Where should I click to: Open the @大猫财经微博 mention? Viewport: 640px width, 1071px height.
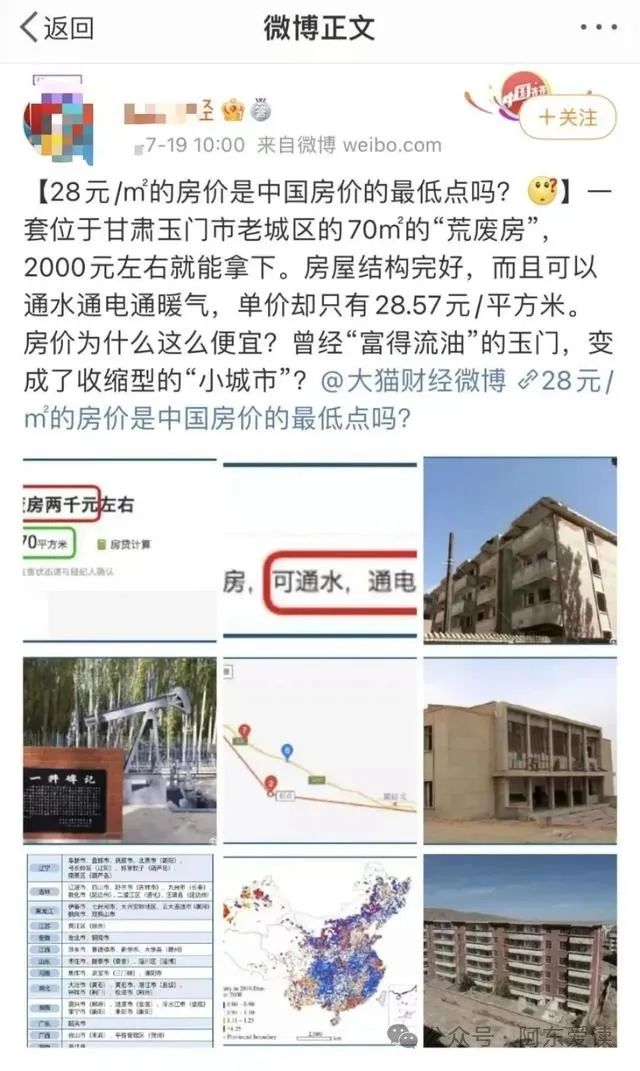[x=413, y=380]
